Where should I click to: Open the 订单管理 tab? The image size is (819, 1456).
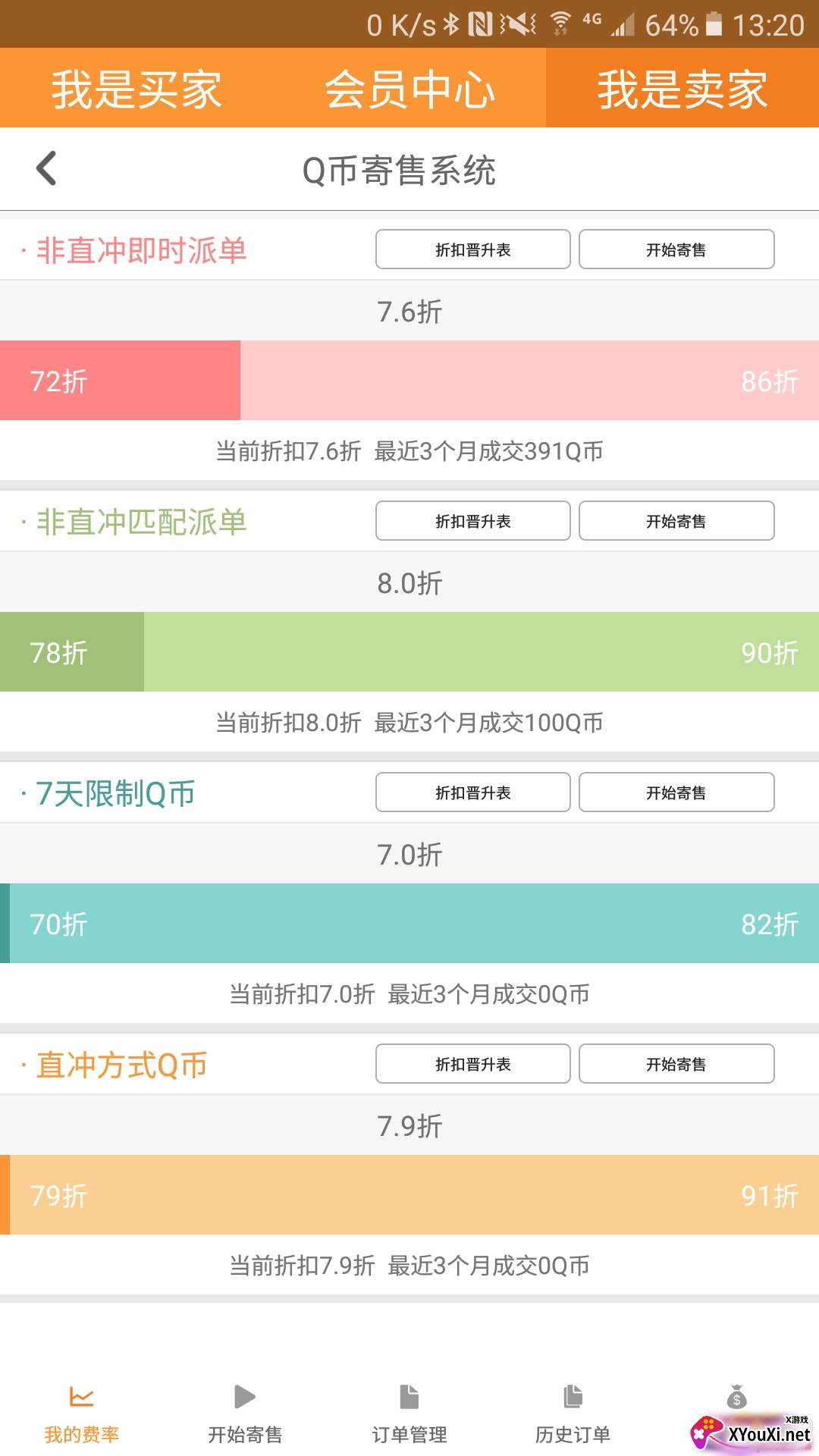coord(409,1414)
